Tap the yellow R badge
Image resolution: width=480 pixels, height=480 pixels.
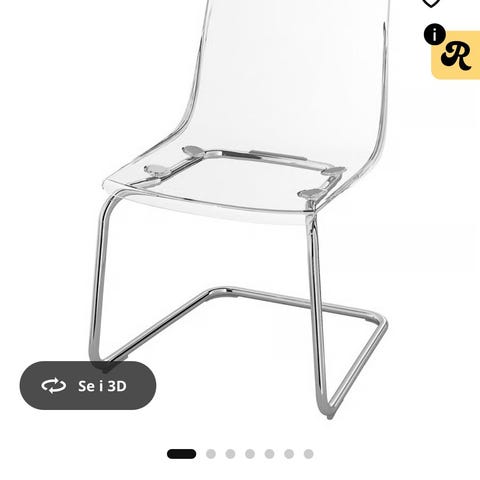pyautogui.click(x=457, y=55)
